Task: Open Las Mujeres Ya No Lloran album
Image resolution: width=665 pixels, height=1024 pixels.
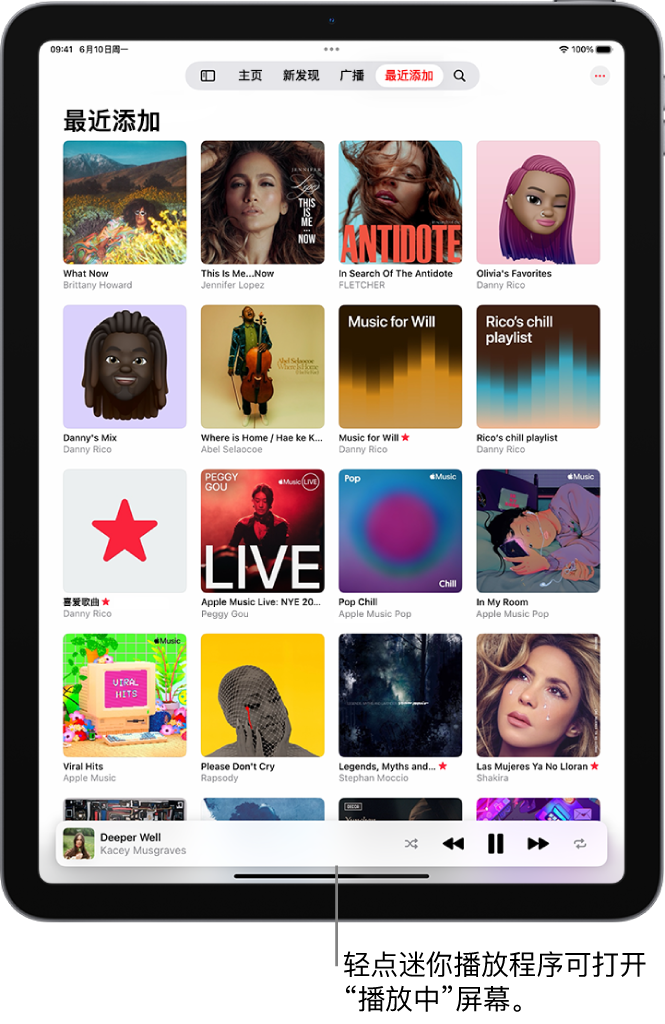Action: [538, 695]
